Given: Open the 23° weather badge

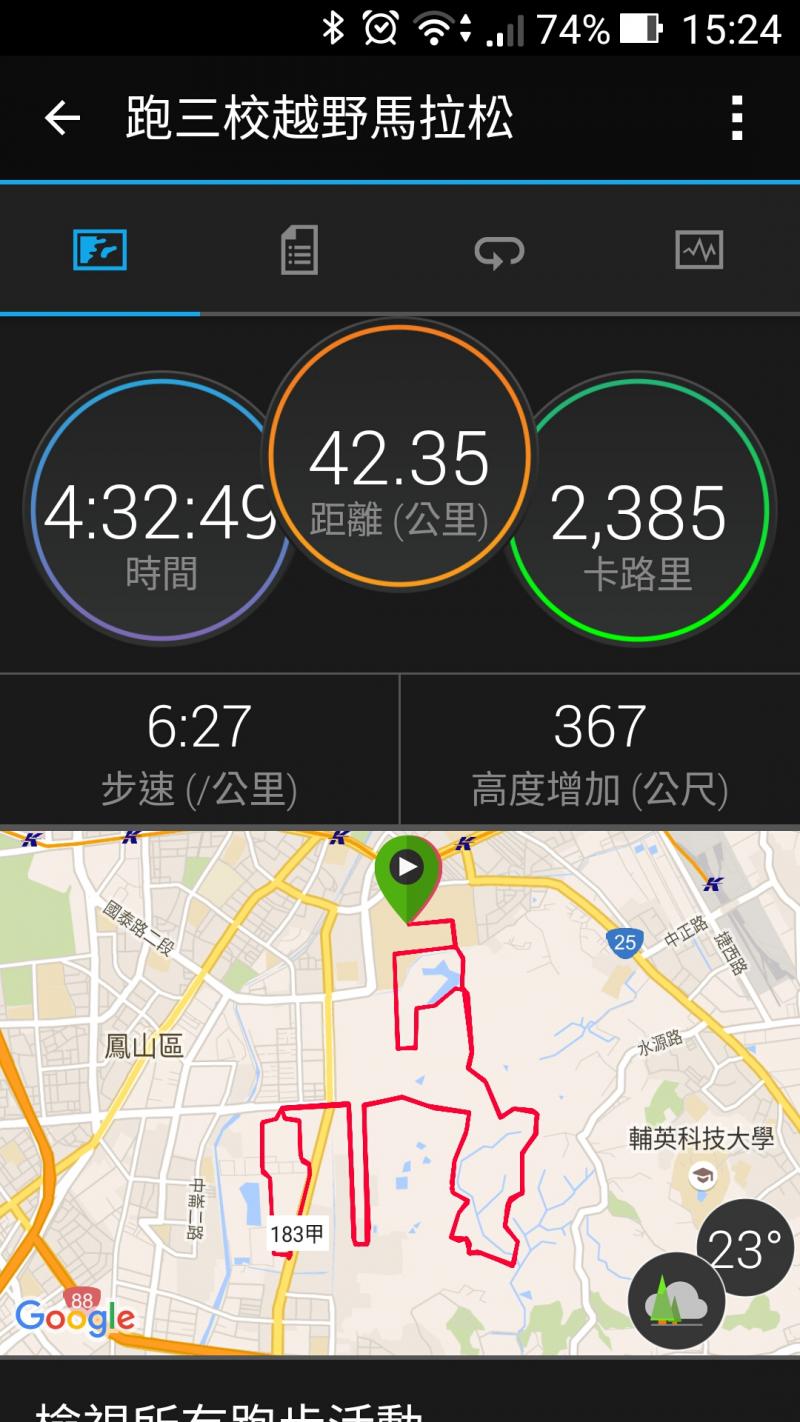Looking at the screenshot, I should tap(745, 1248).
